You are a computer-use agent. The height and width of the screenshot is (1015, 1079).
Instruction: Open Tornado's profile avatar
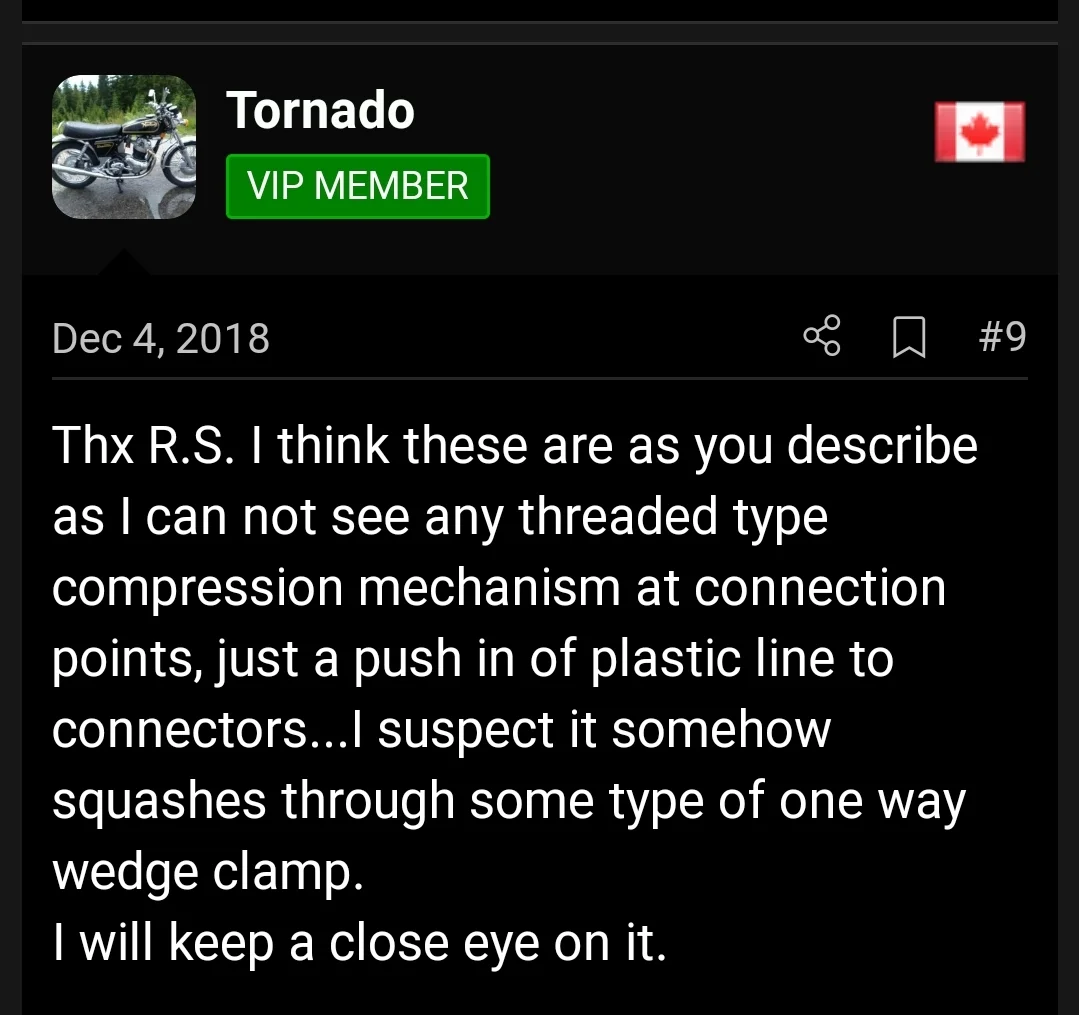coord(124,147)
